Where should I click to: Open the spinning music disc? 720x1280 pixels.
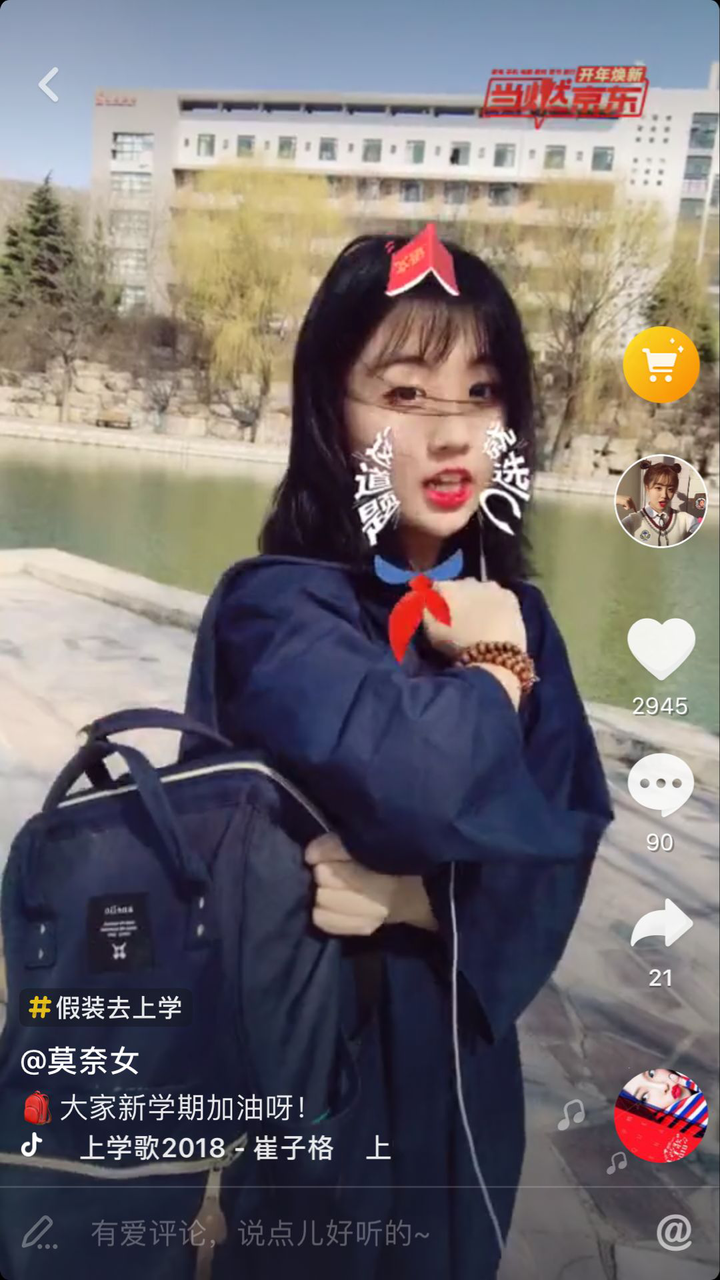tap(661, 1115)
